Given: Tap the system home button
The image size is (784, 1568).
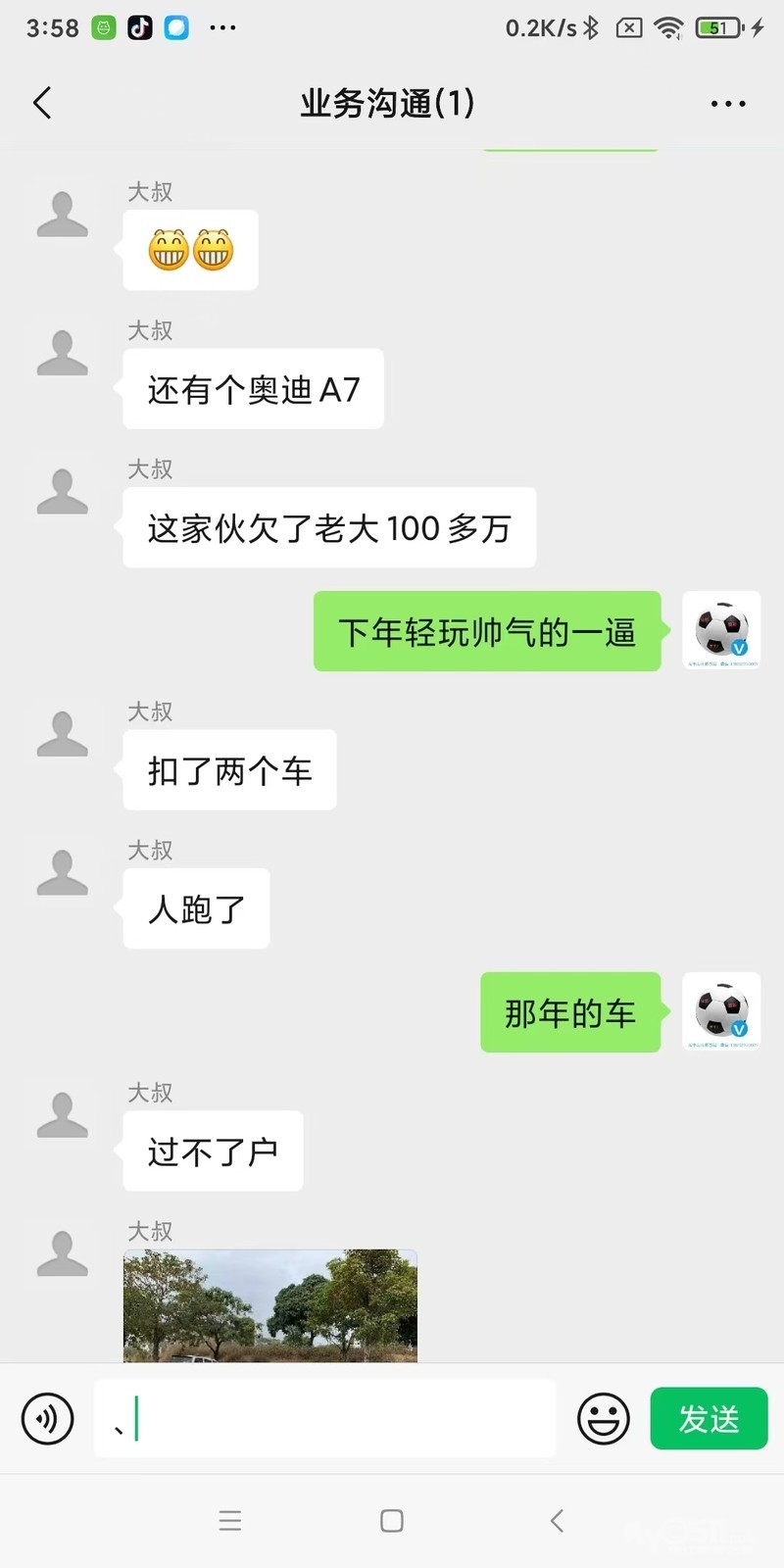Looking at the screenshot, I should pyautogui.click(x=392, y=1521).
